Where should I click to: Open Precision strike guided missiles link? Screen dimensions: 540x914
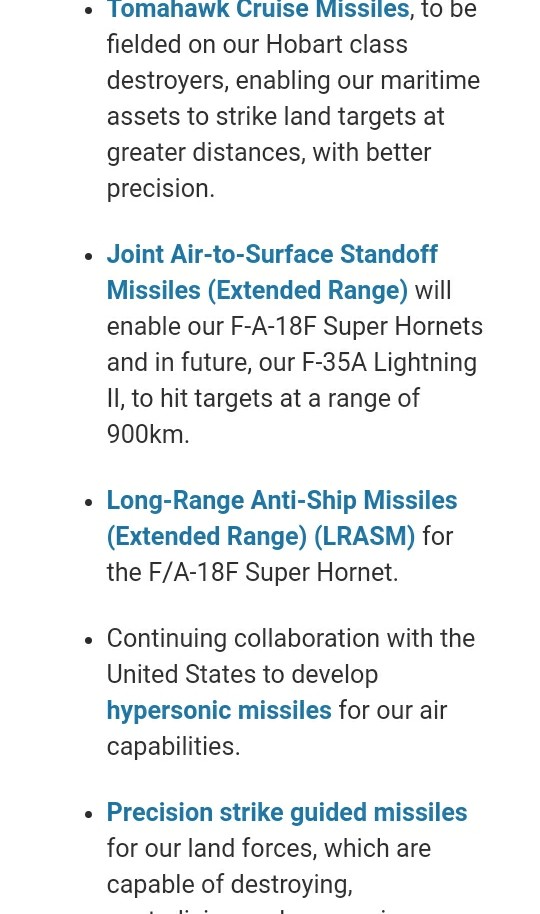[287, 812]
